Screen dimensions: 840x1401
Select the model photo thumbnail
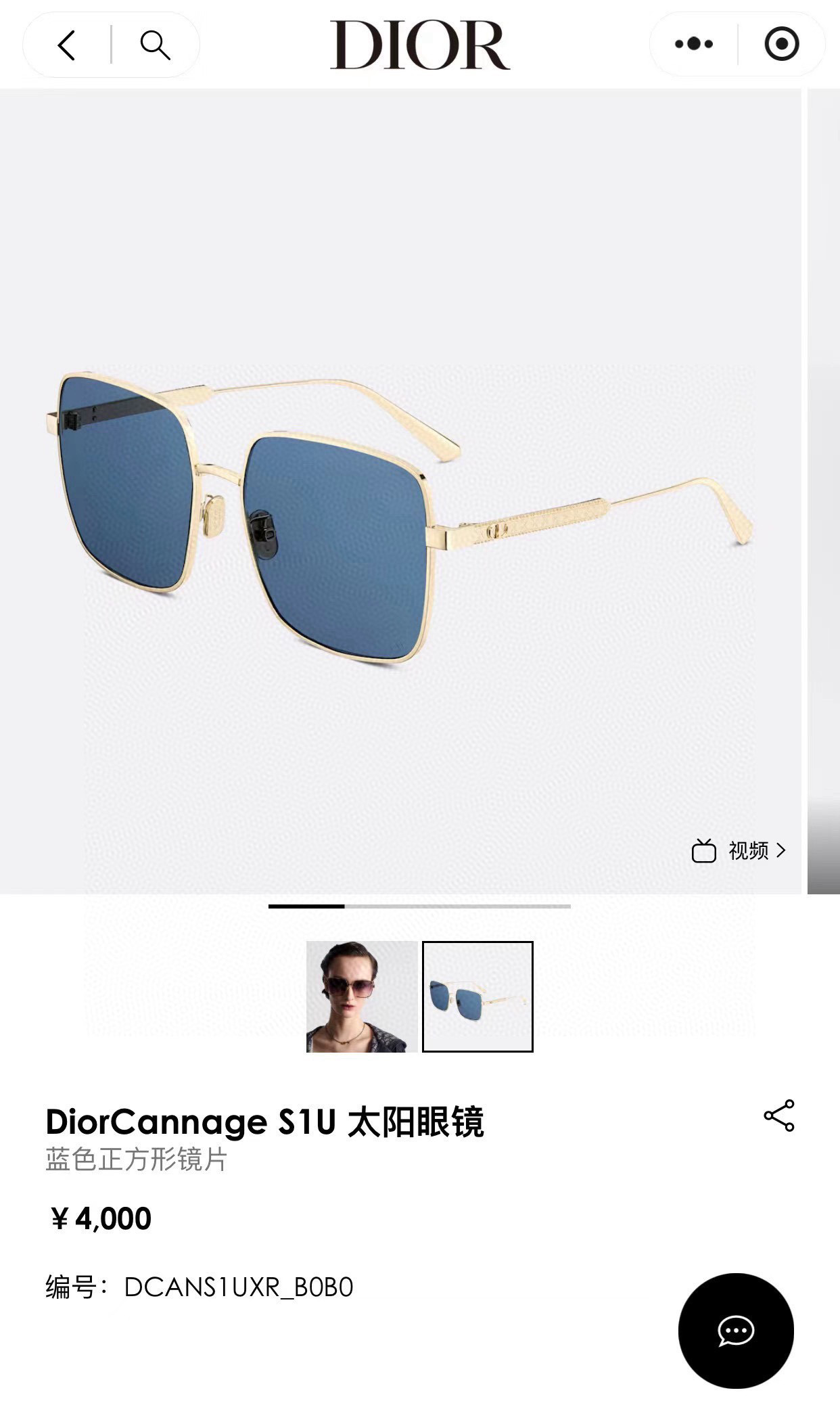pyautogui.click(x=362, y=996)
